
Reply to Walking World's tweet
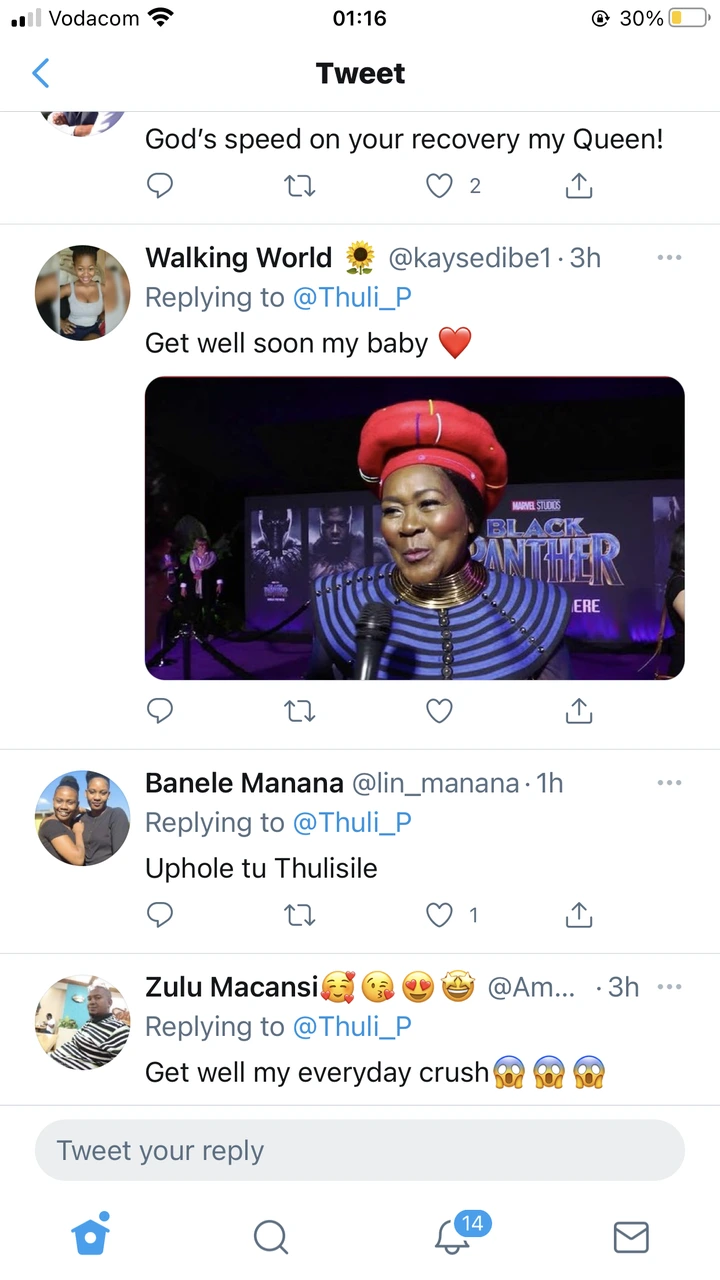click(160, 711)
